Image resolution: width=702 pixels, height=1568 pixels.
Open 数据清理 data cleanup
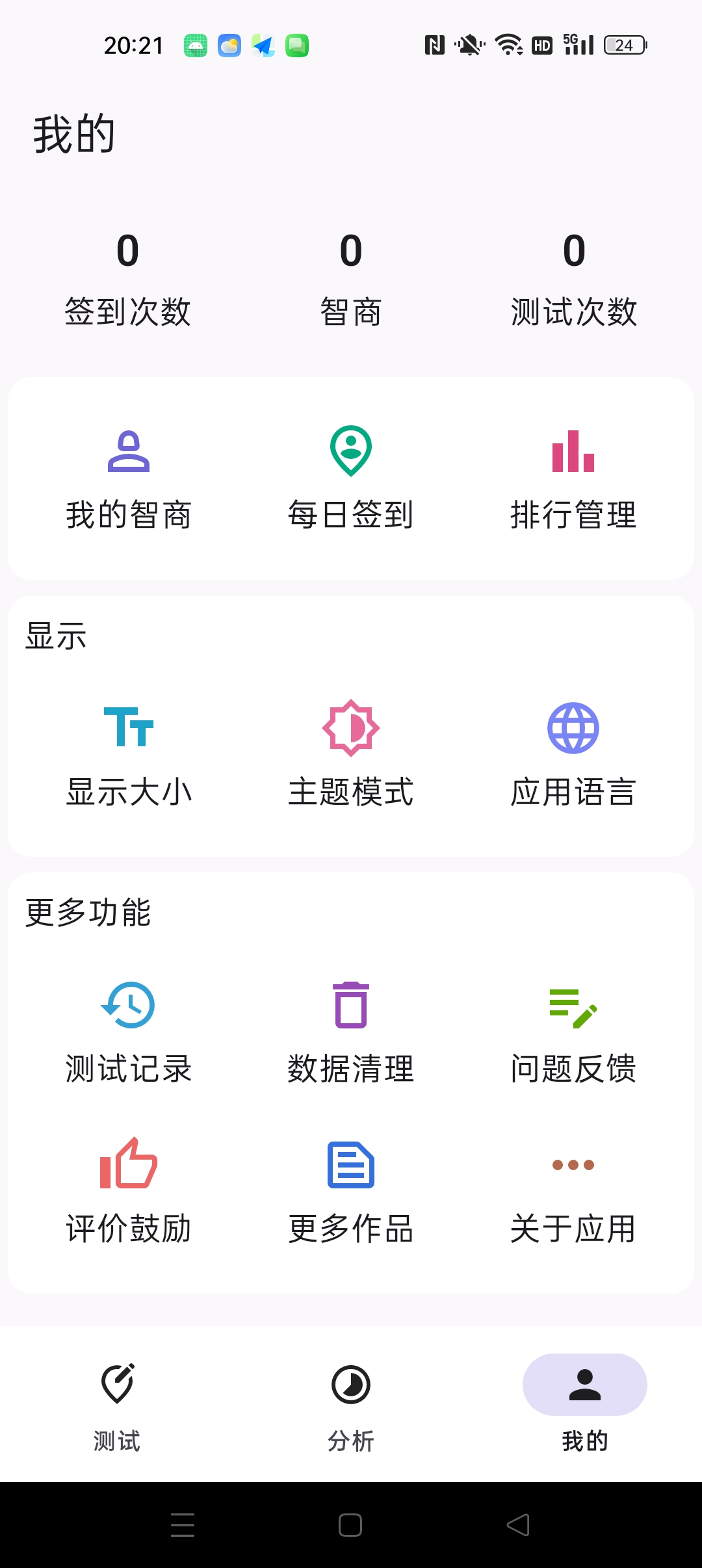coord(351,1034)
